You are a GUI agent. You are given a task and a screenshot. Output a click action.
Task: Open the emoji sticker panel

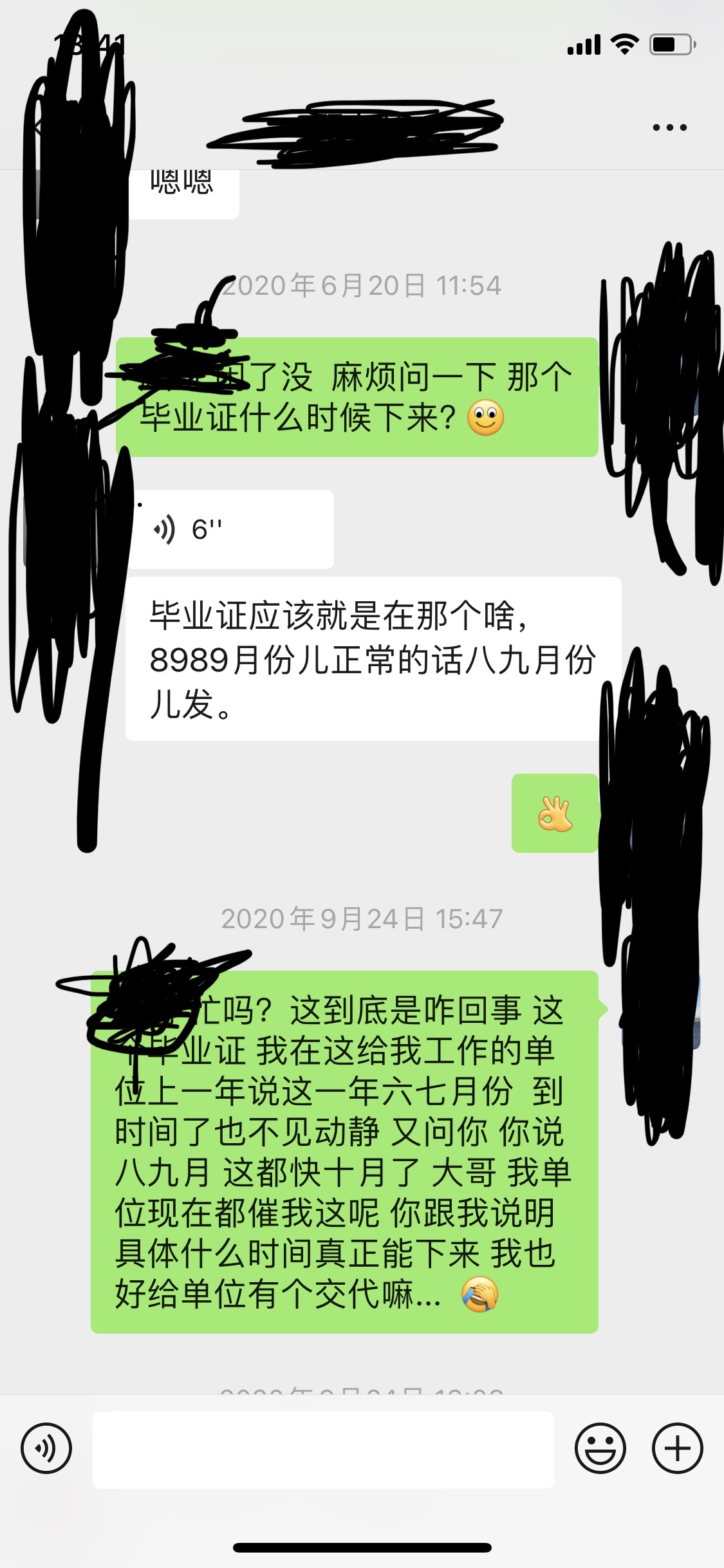tap(600, 1448)
